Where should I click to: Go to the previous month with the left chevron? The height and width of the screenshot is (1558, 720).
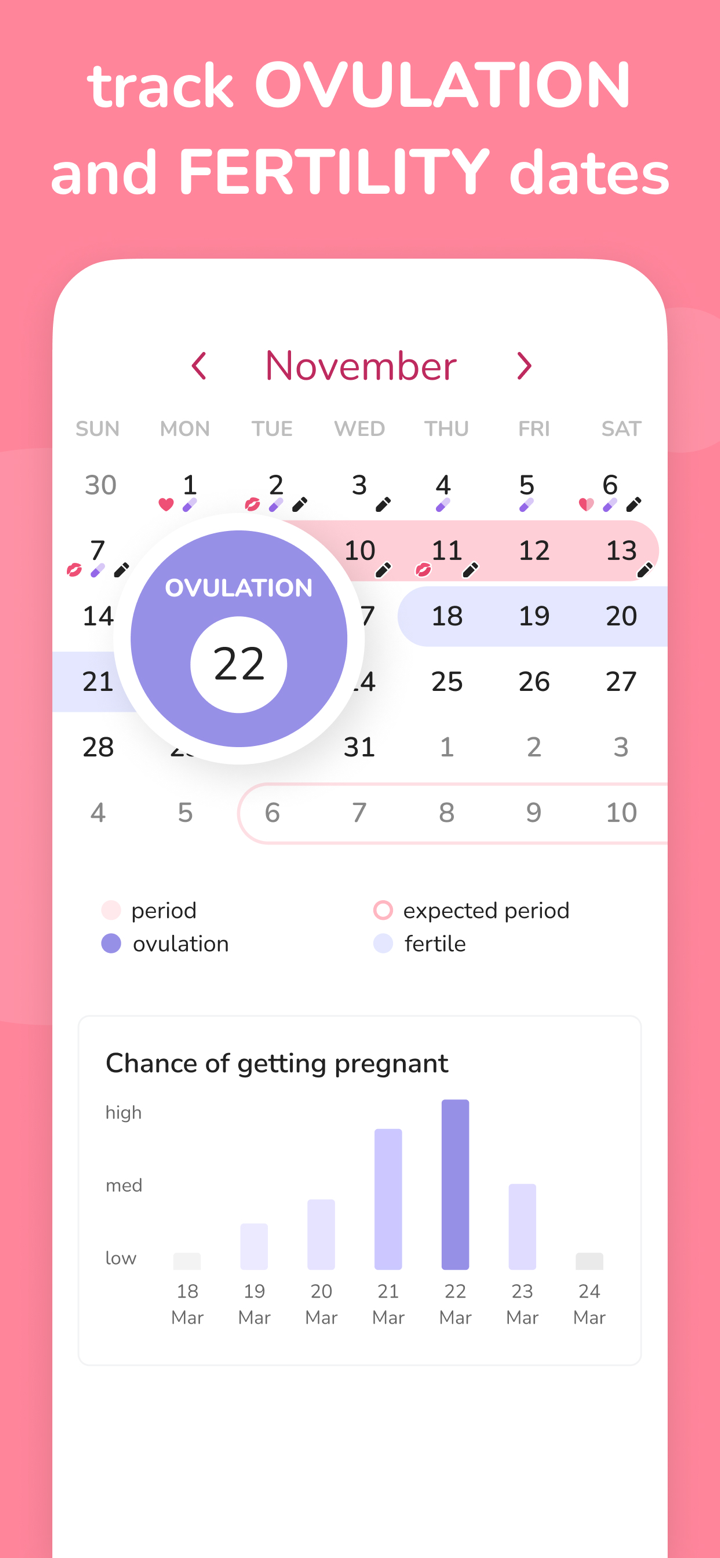198,366
